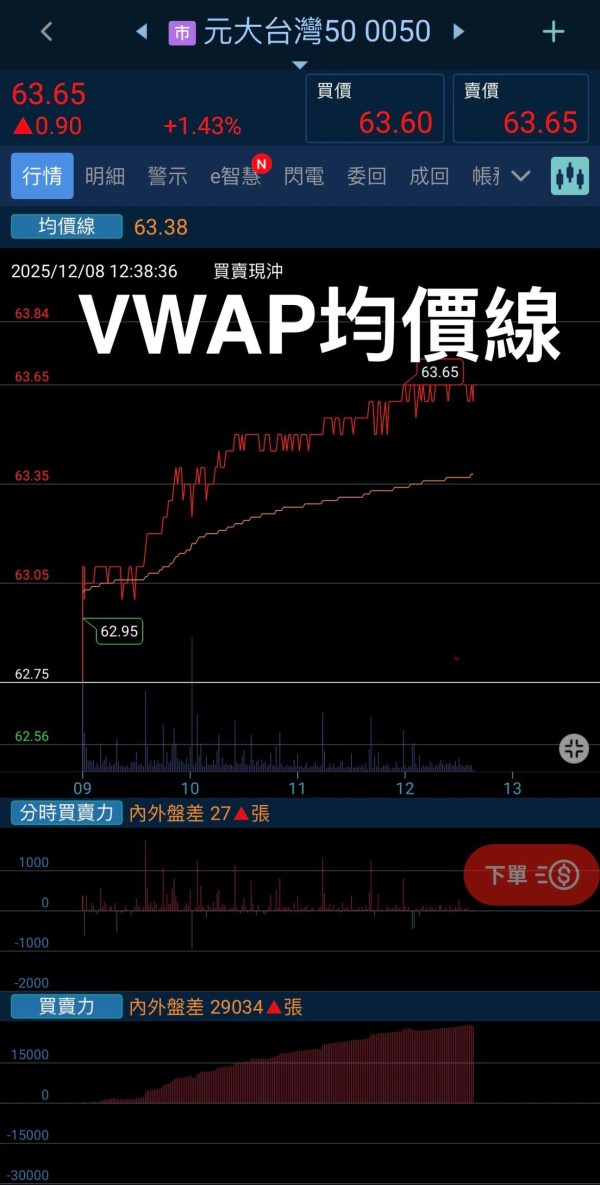Add this stock with the plus icon

point(553,32)
